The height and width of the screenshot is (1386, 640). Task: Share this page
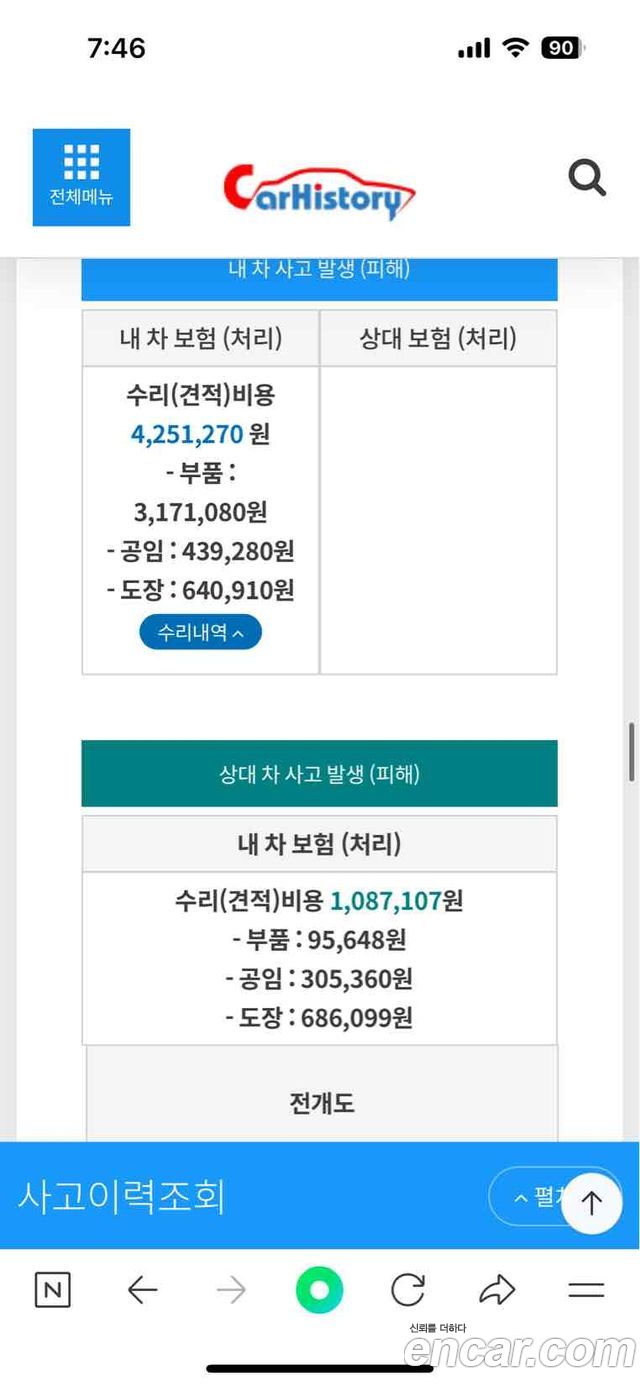497,1290
